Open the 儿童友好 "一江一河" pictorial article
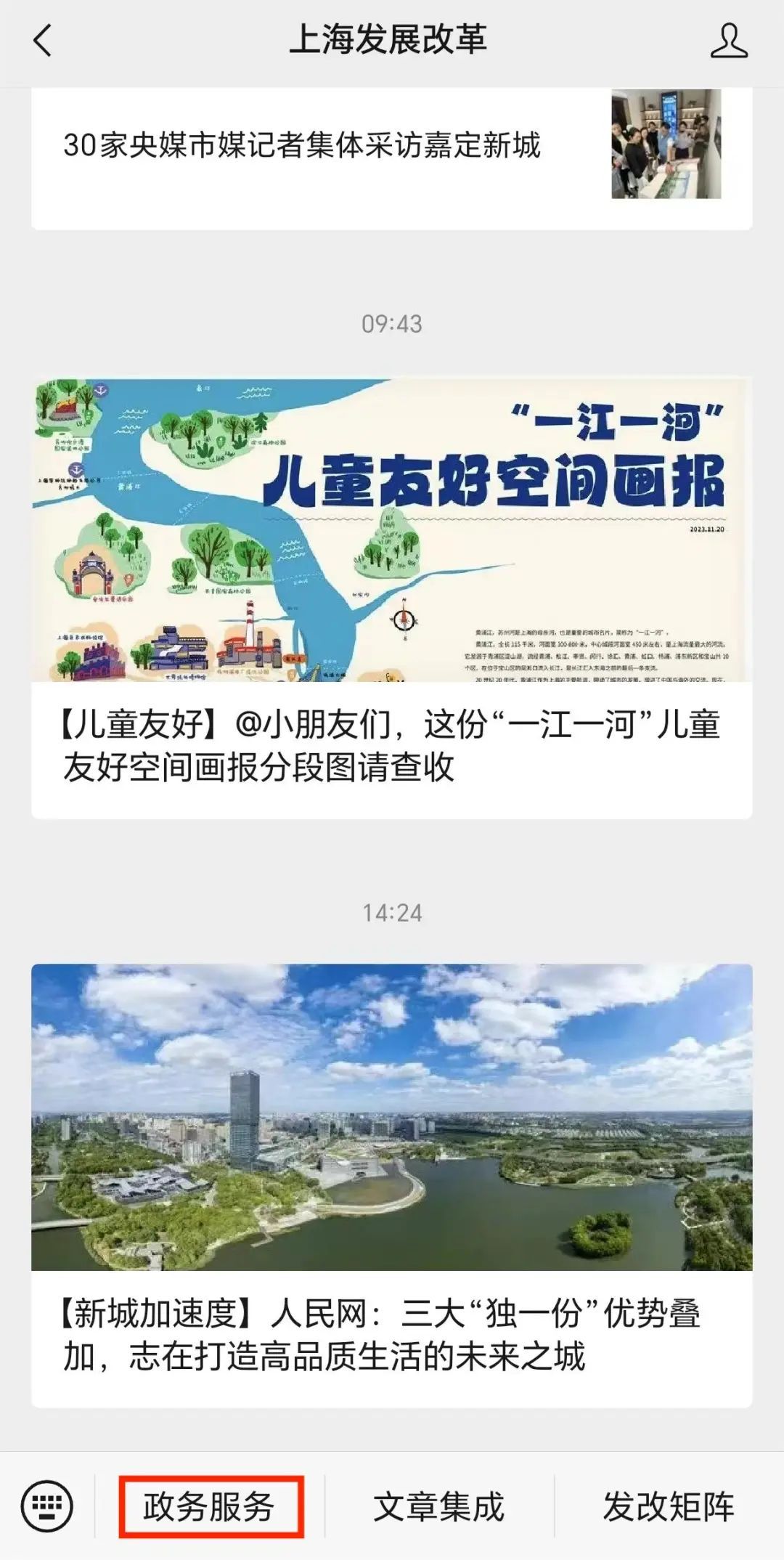Image resolution: width=784 pixels, height=1560 pixels. coord(392,598)
